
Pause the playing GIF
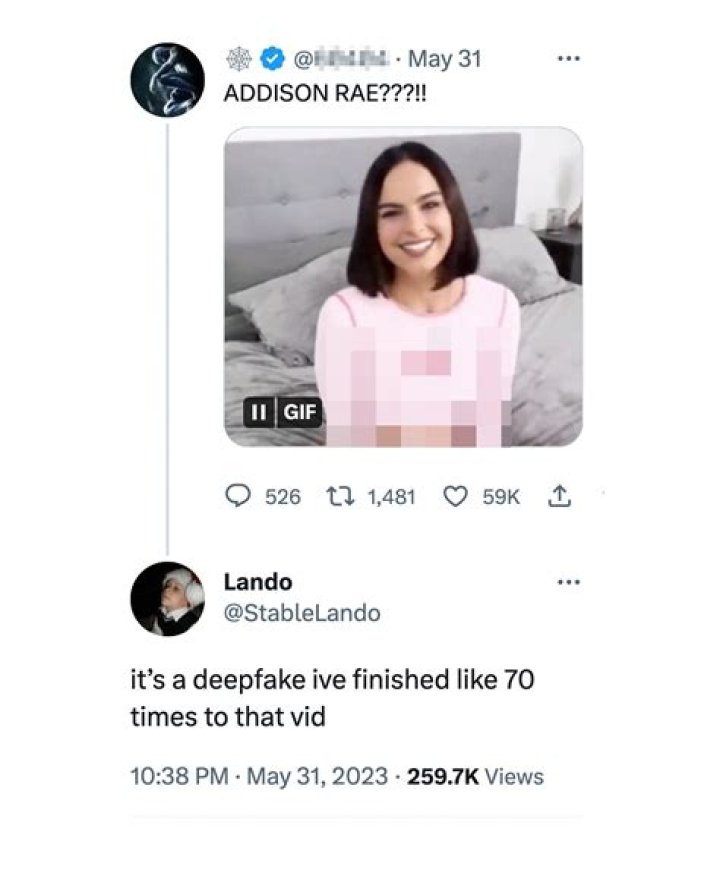pyautogui.click(x=258, y=411)
